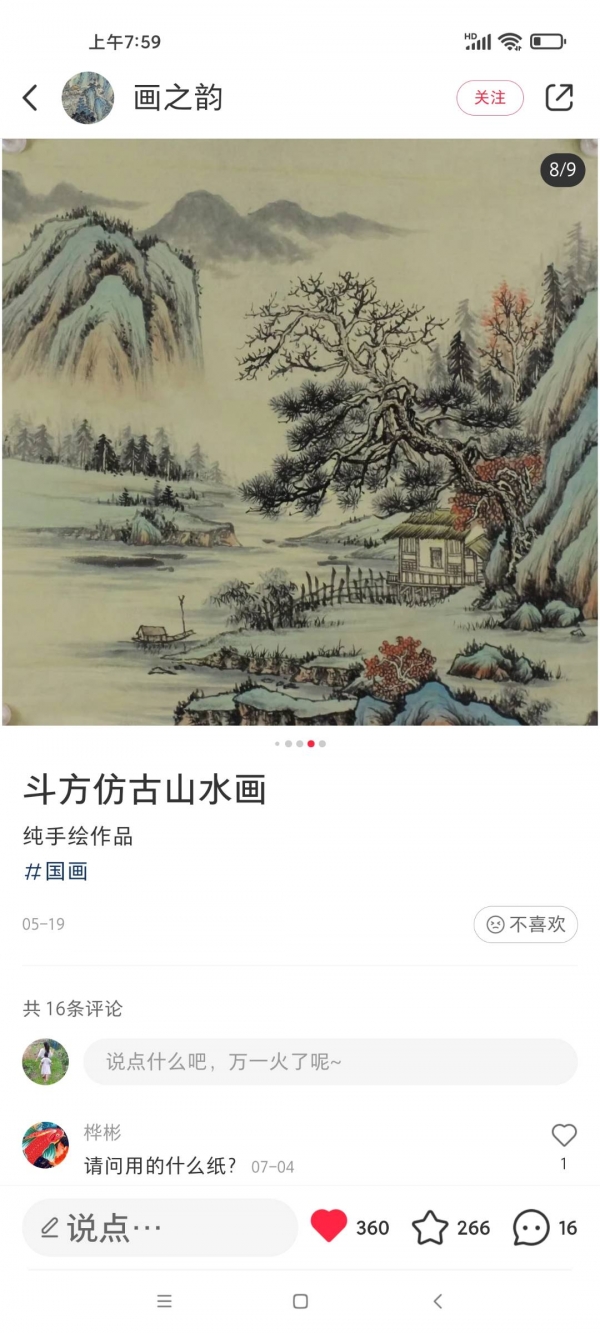
Task: Open 画之韵 profile avatar
Action: pyautogui.click(x=88, y=97)
